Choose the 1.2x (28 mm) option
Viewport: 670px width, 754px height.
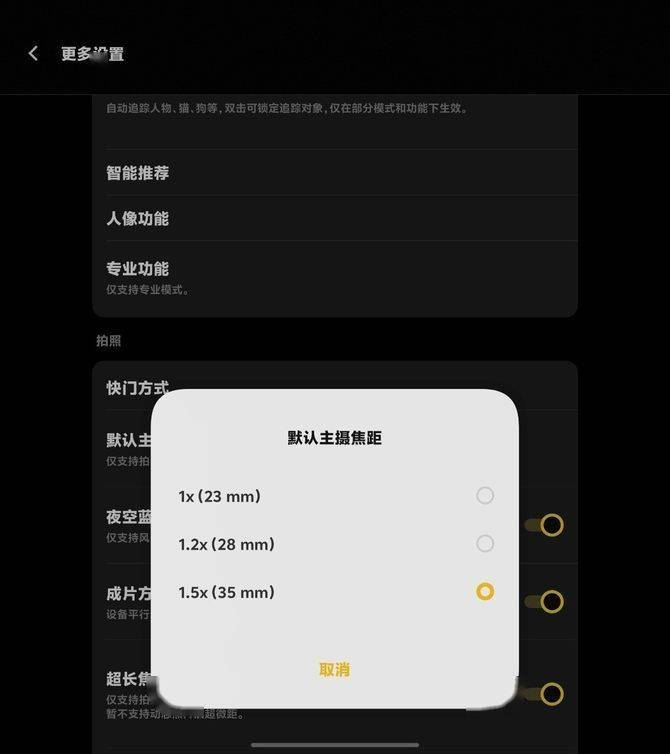point(335,544)
